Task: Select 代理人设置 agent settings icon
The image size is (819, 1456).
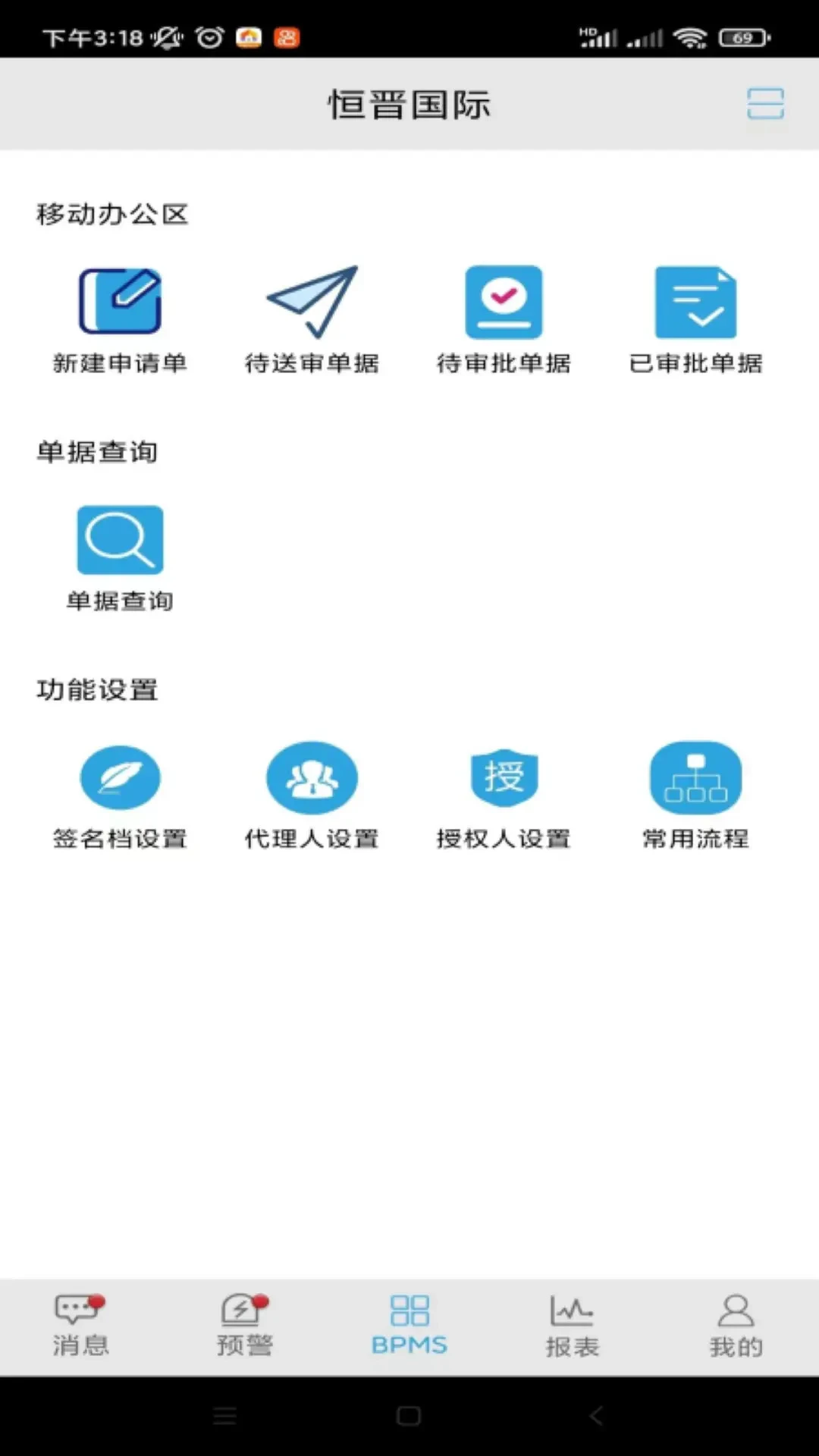Action: point(311,777)
